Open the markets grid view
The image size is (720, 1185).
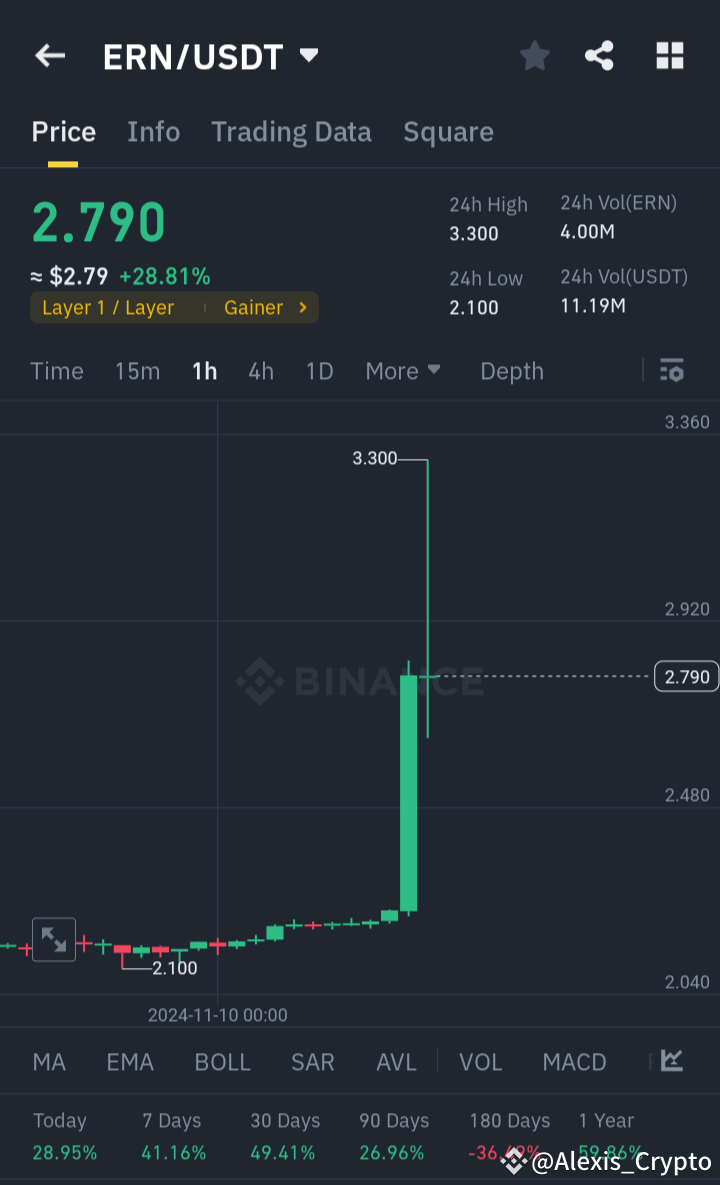[x=668, y=56]
